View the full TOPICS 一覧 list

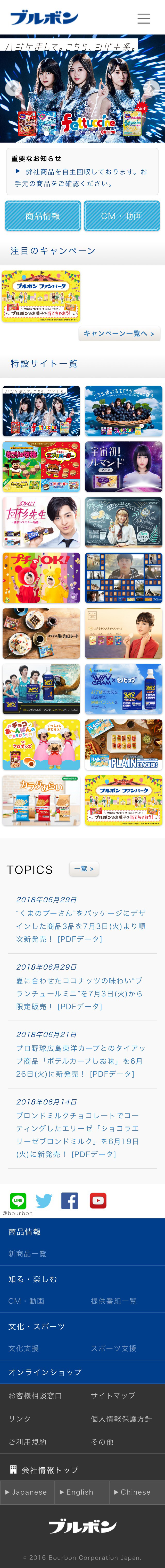click(x=84, y=869)
